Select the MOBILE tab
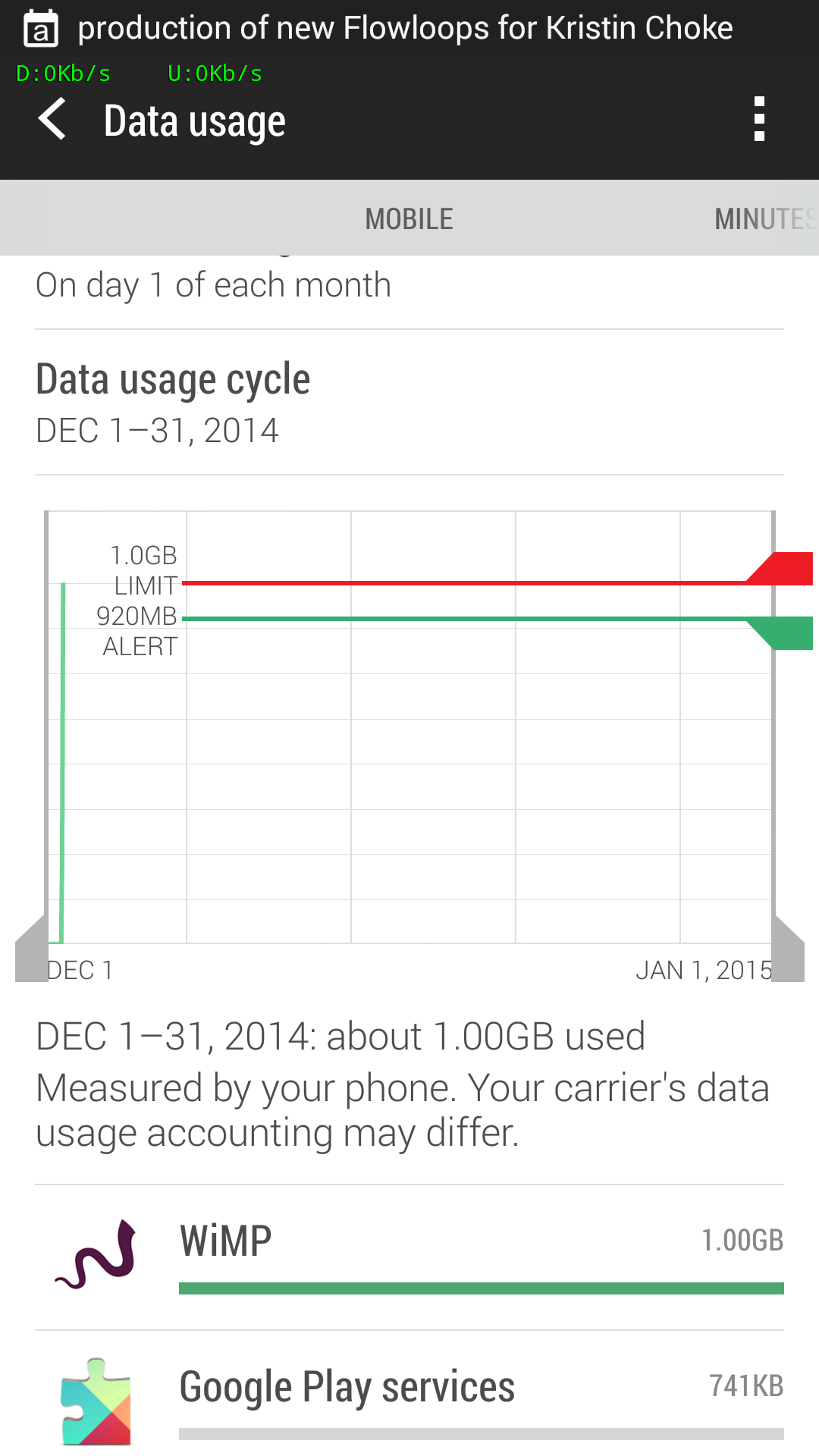819x1456 pixels. point(409,218)
